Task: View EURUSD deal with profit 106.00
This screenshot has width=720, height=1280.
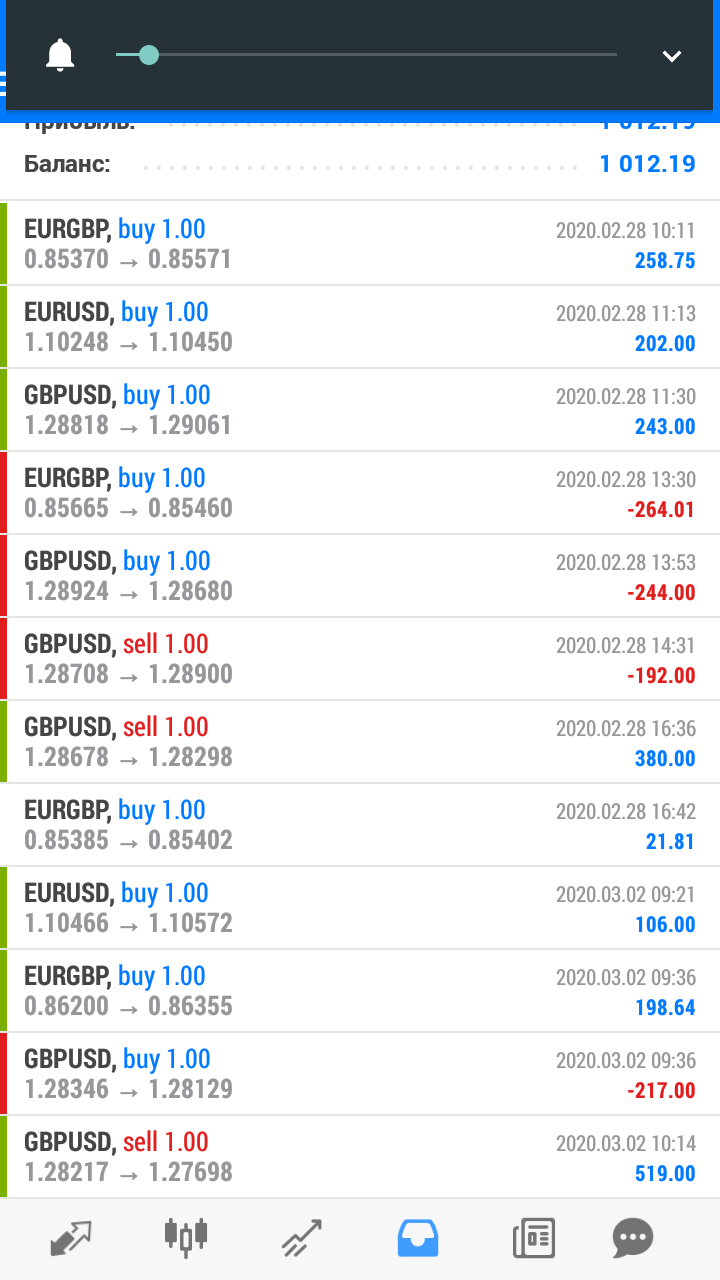Action: (360, 907)
